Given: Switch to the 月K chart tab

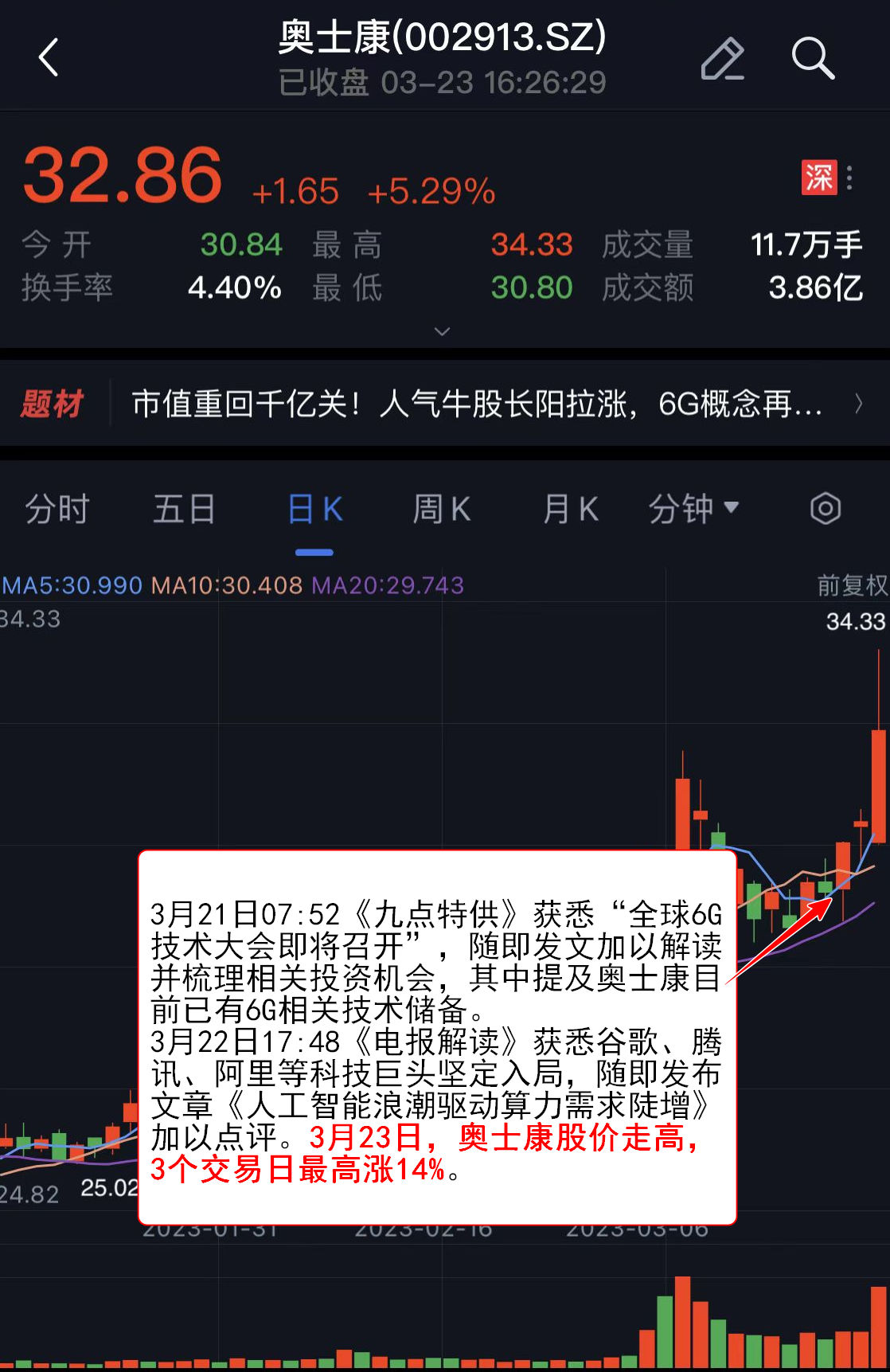Looking at the screenshot, I should point(570,509).
